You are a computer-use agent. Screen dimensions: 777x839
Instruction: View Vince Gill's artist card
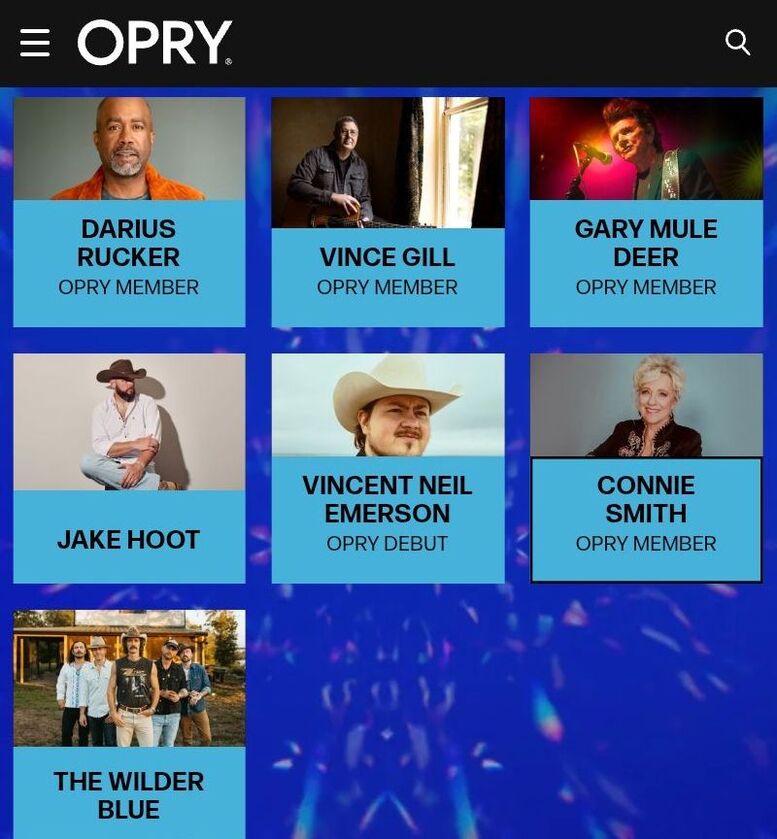388,212
